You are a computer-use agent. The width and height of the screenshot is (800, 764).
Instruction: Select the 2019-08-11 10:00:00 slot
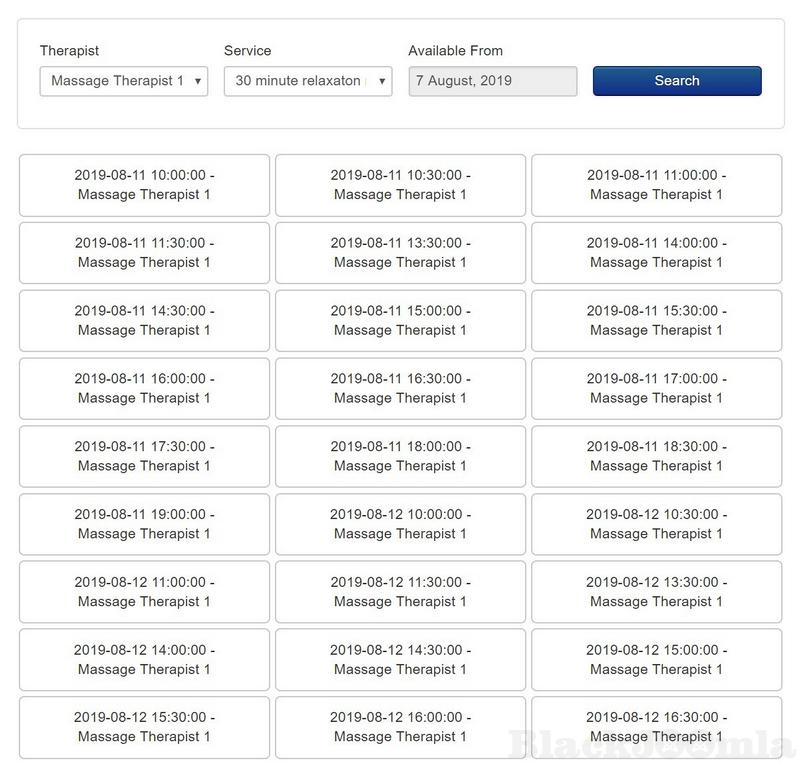(x=144, y=185)
